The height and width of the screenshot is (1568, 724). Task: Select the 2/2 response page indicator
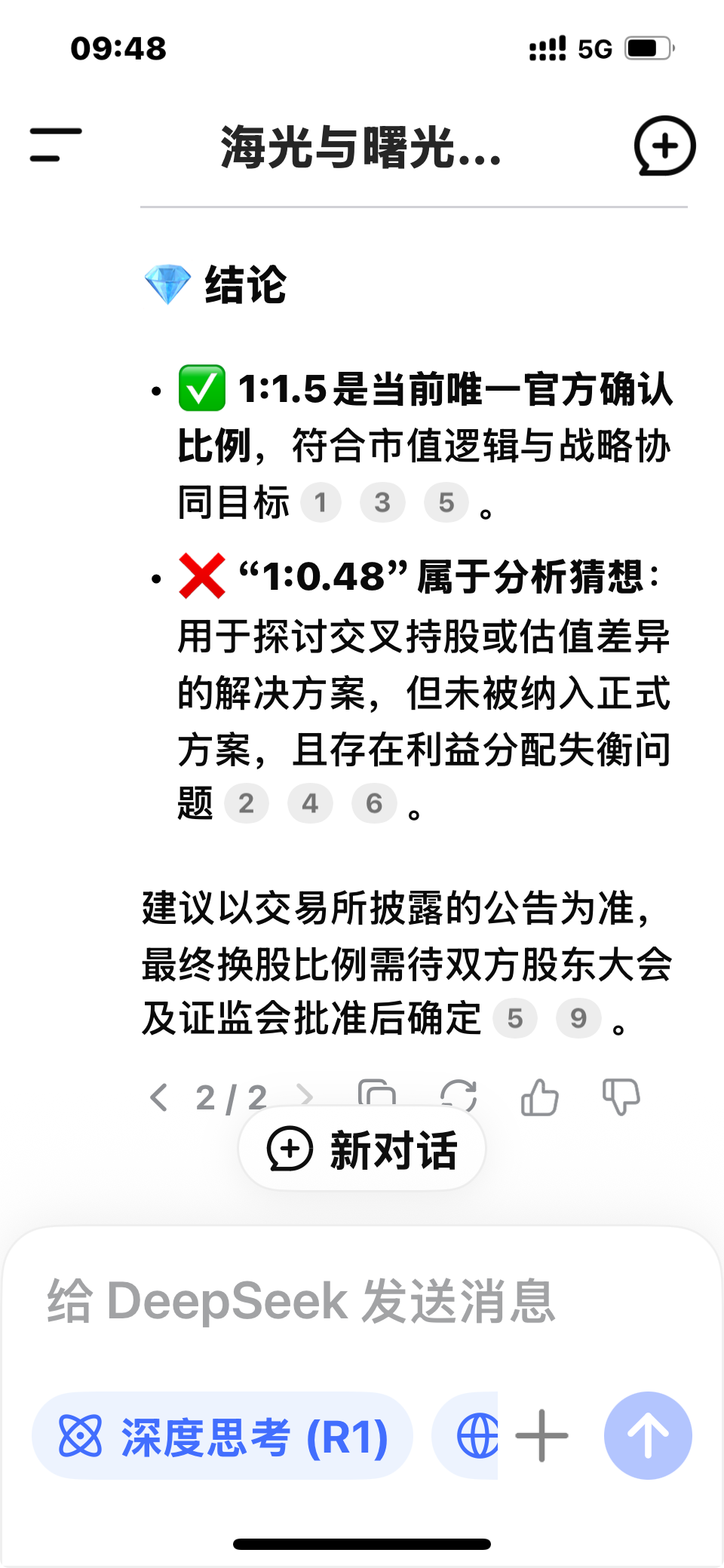pyautogui.click(x=230, y=1097)
